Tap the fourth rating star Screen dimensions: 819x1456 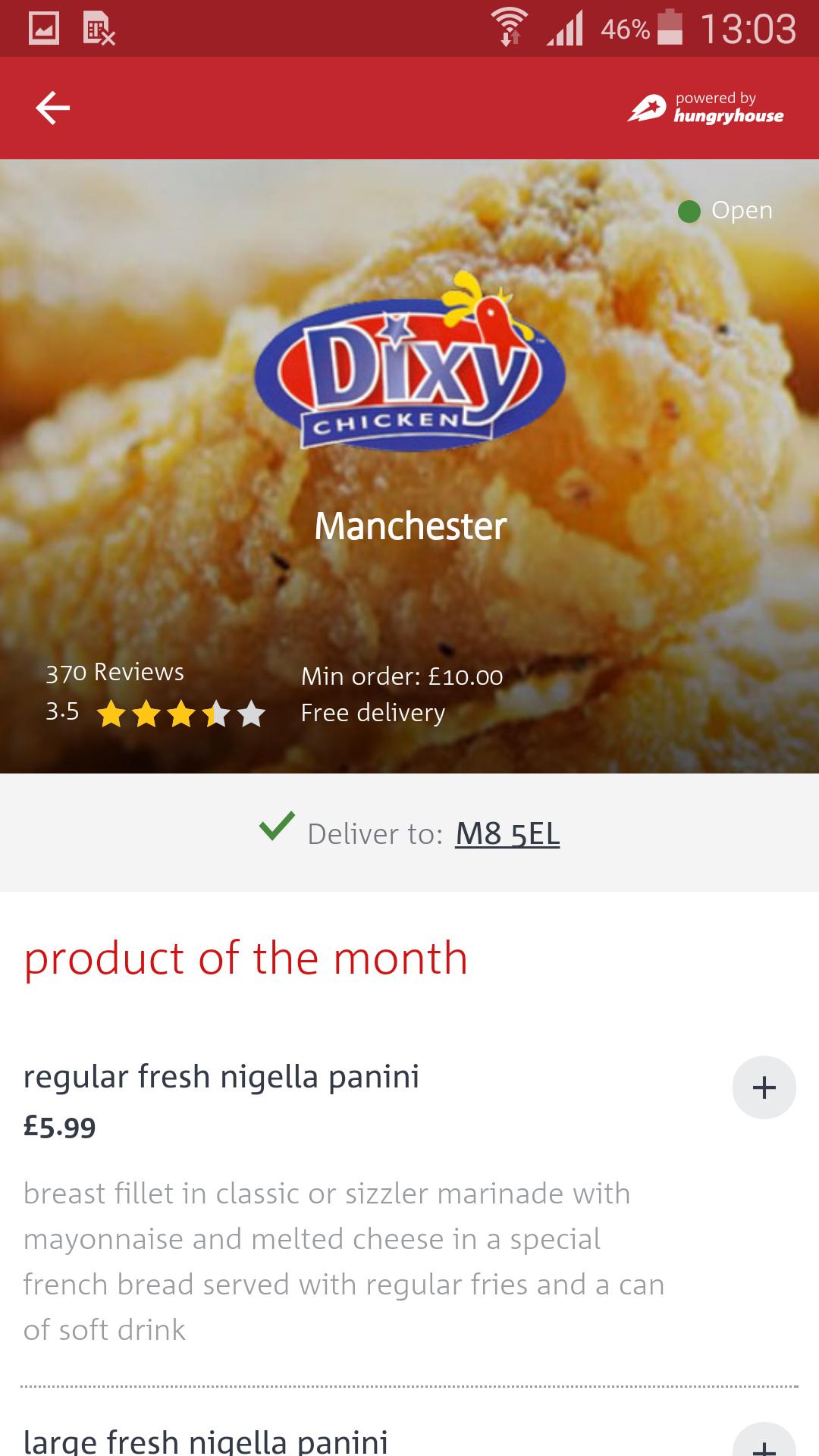tap(217, 713)
